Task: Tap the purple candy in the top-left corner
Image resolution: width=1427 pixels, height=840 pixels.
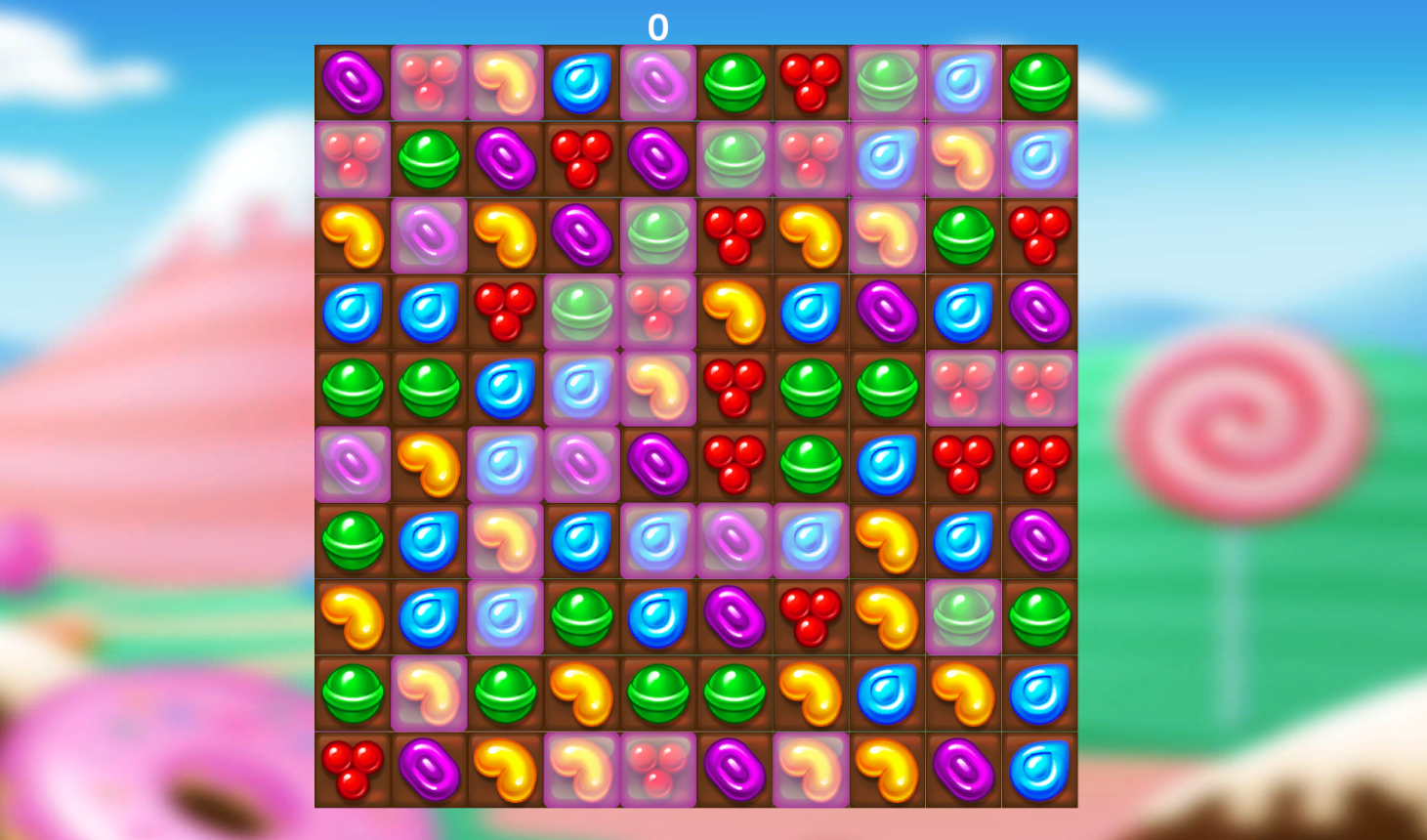Action: (353, 82)
